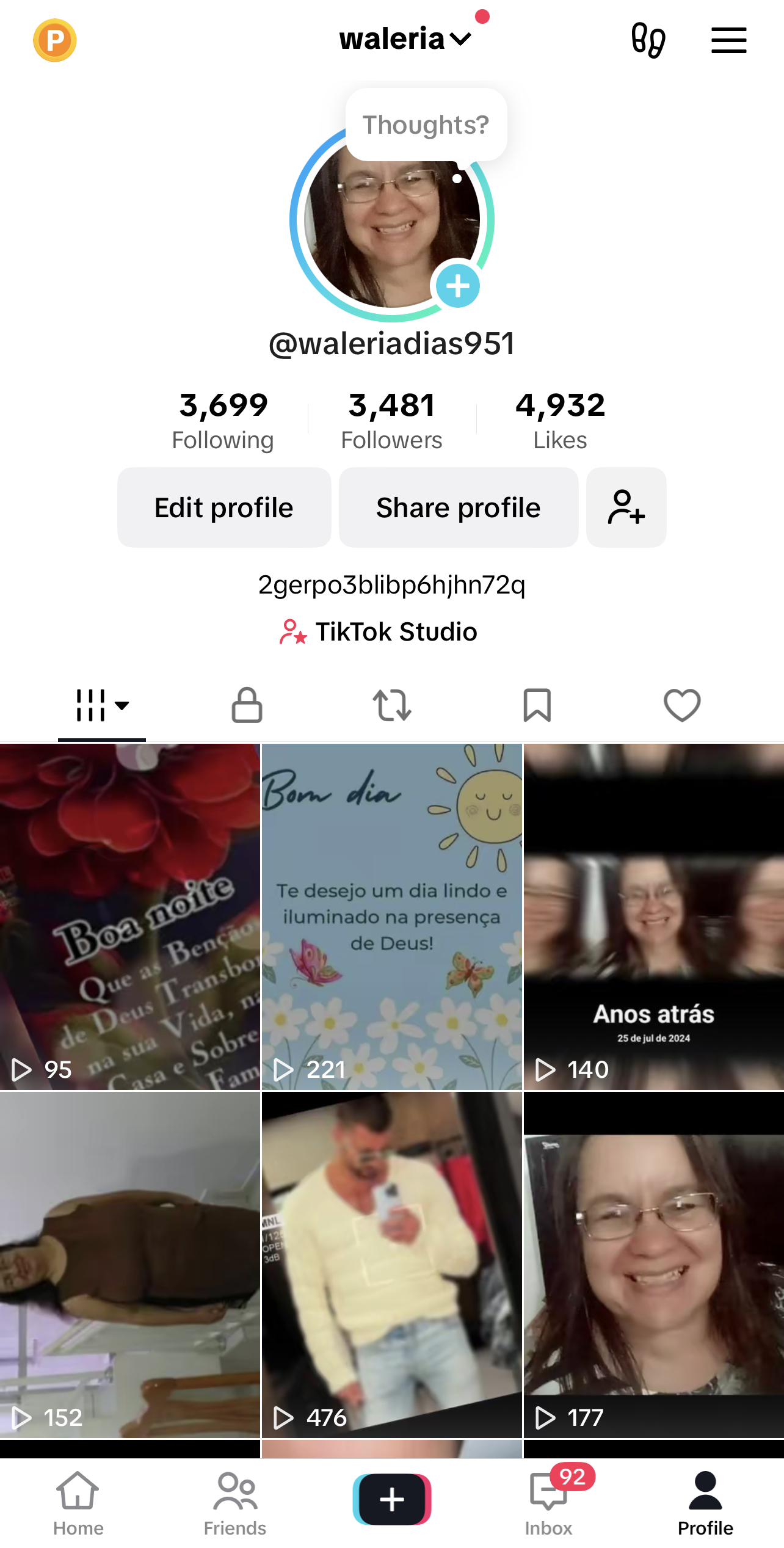Switch to the private videos lock tab
This screenshot has height=1548, width=784.
tap(247, 705)
